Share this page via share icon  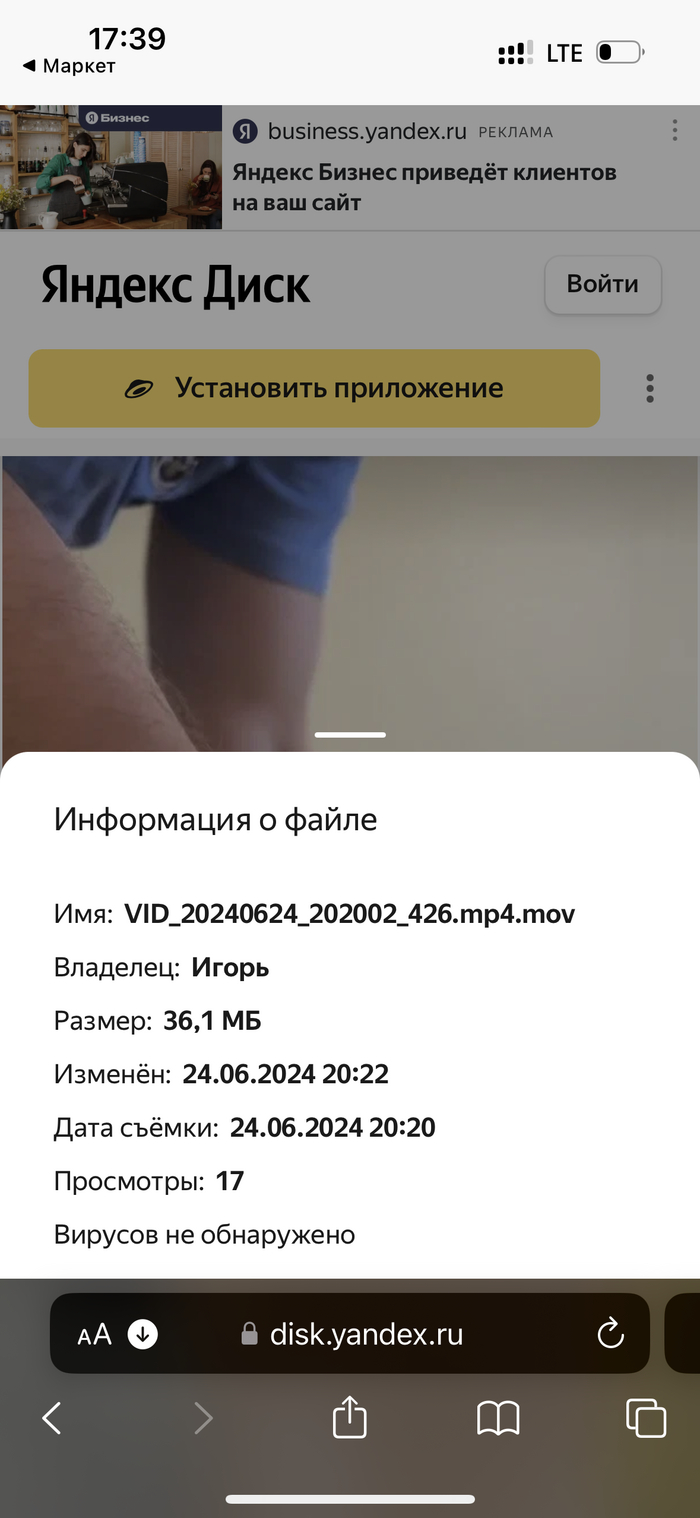pos(349,1418)
